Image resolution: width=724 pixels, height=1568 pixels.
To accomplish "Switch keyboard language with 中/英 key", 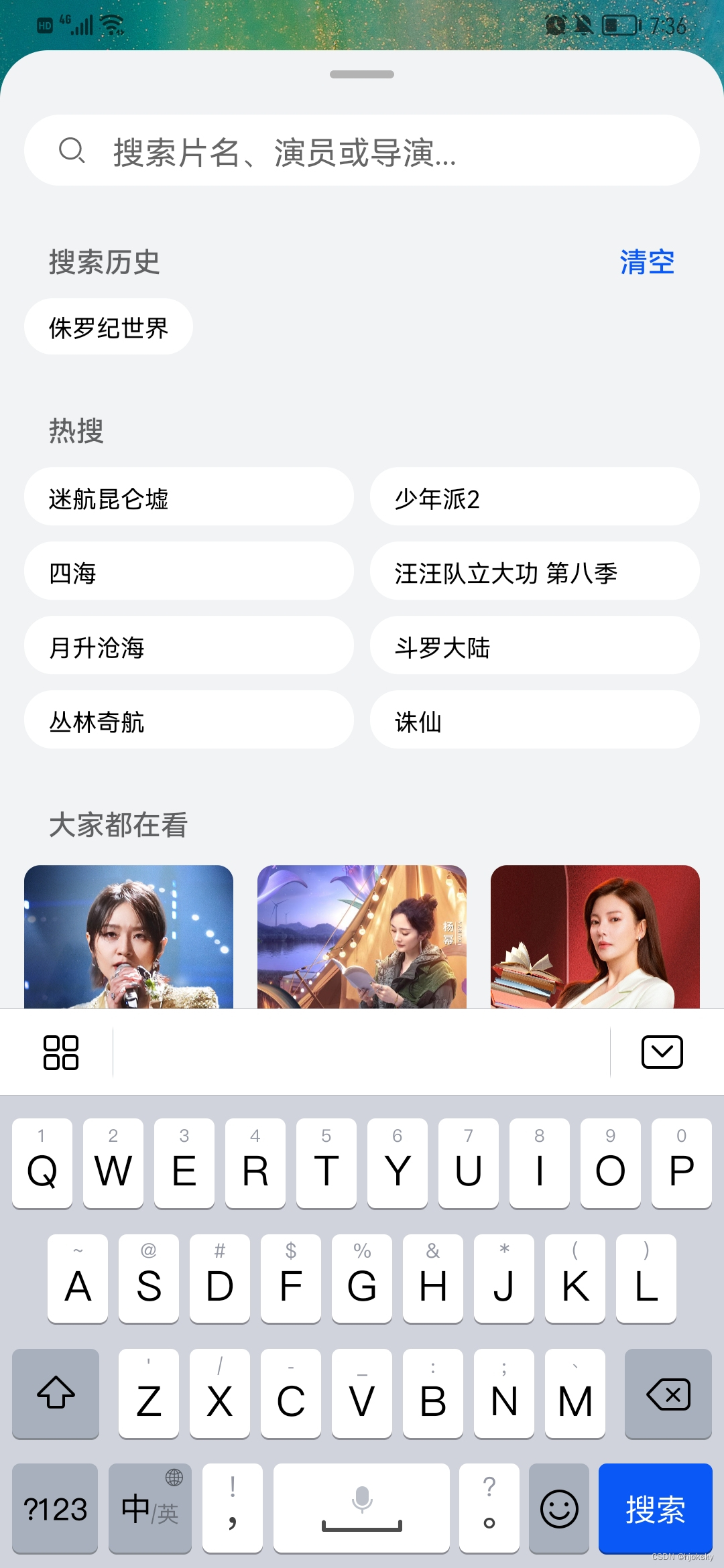I will 149,1508.
